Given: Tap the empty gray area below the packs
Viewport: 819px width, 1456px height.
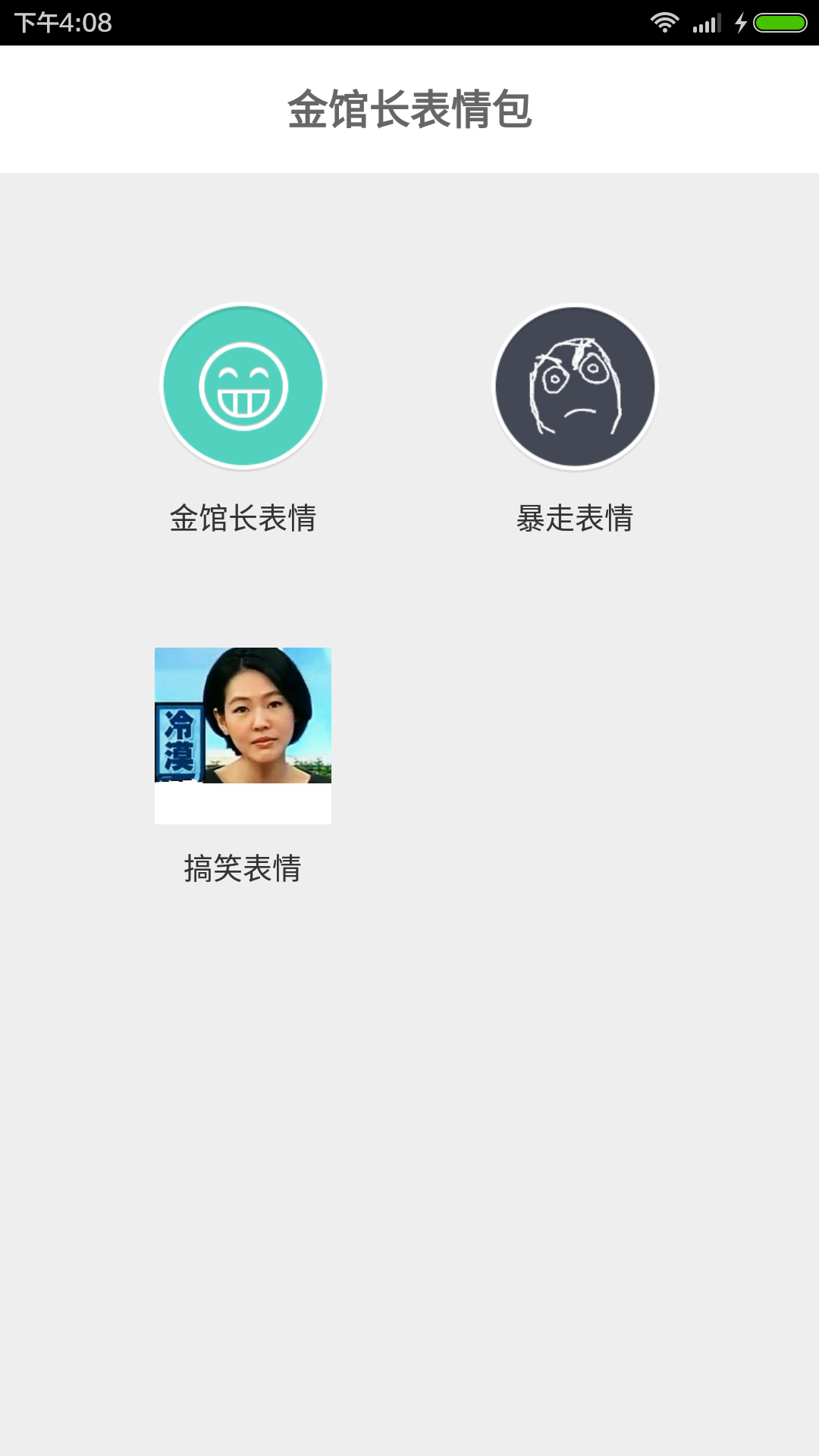Looking at the screenshot, I should (x=409, y=1137).
